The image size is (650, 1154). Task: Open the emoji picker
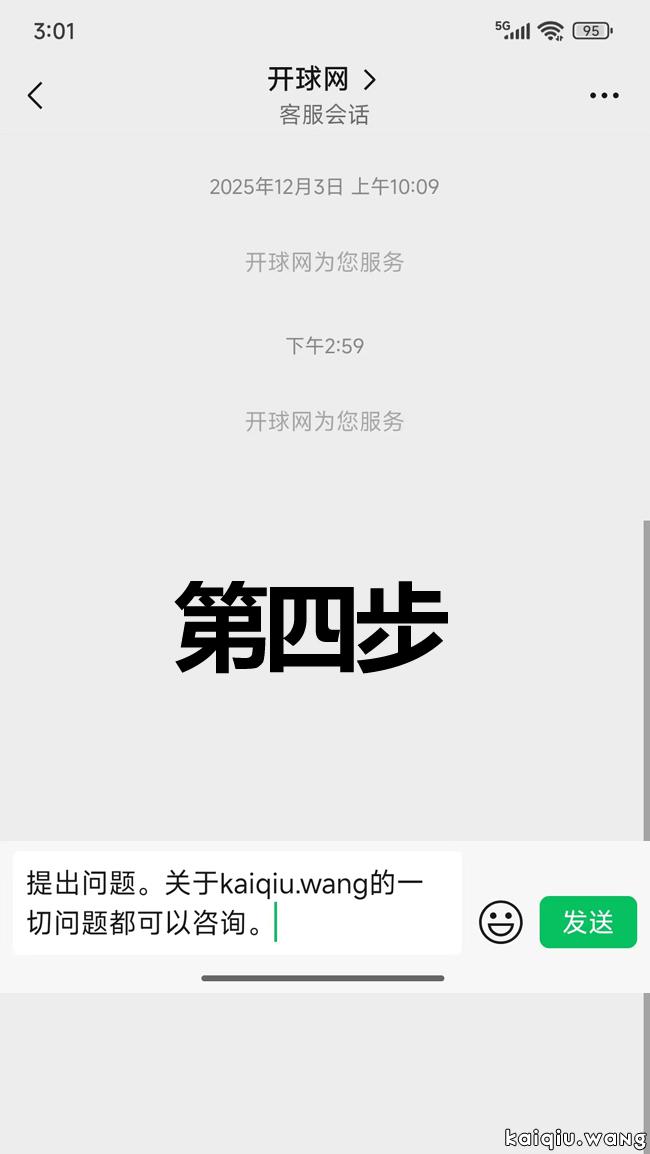pos(500,922)
